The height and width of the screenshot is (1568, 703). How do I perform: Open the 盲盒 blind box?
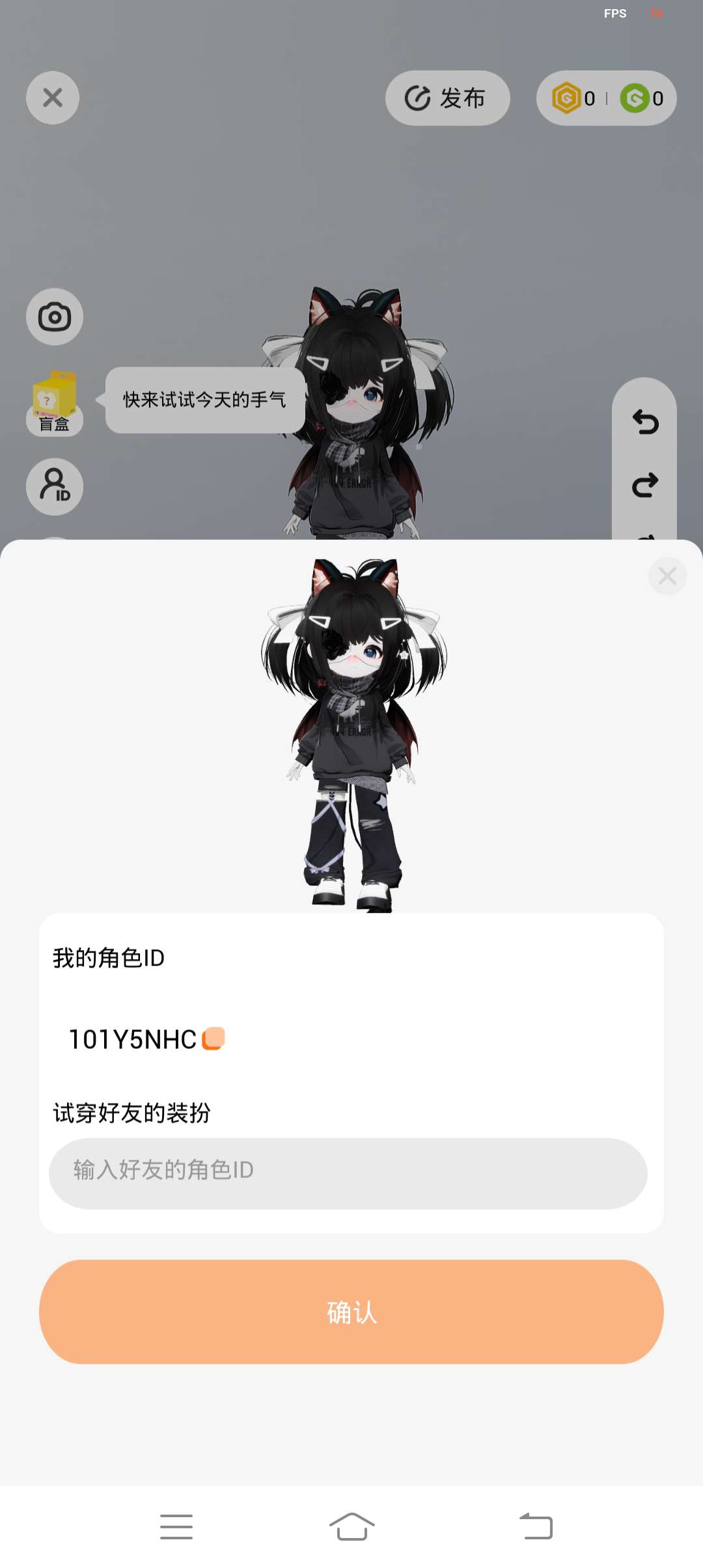pos(55,402)
